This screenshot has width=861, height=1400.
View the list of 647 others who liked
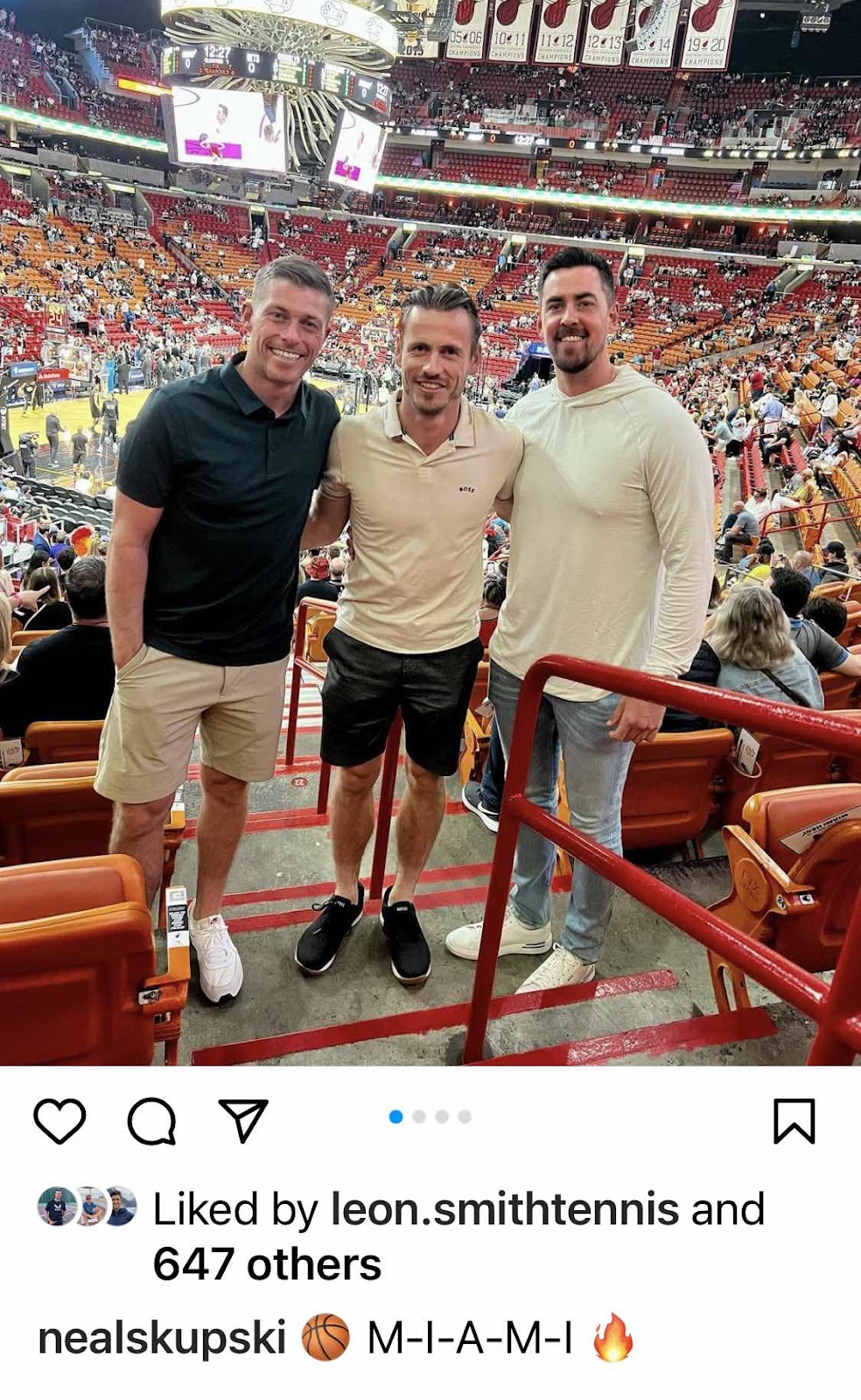[x=267, y=1264]
